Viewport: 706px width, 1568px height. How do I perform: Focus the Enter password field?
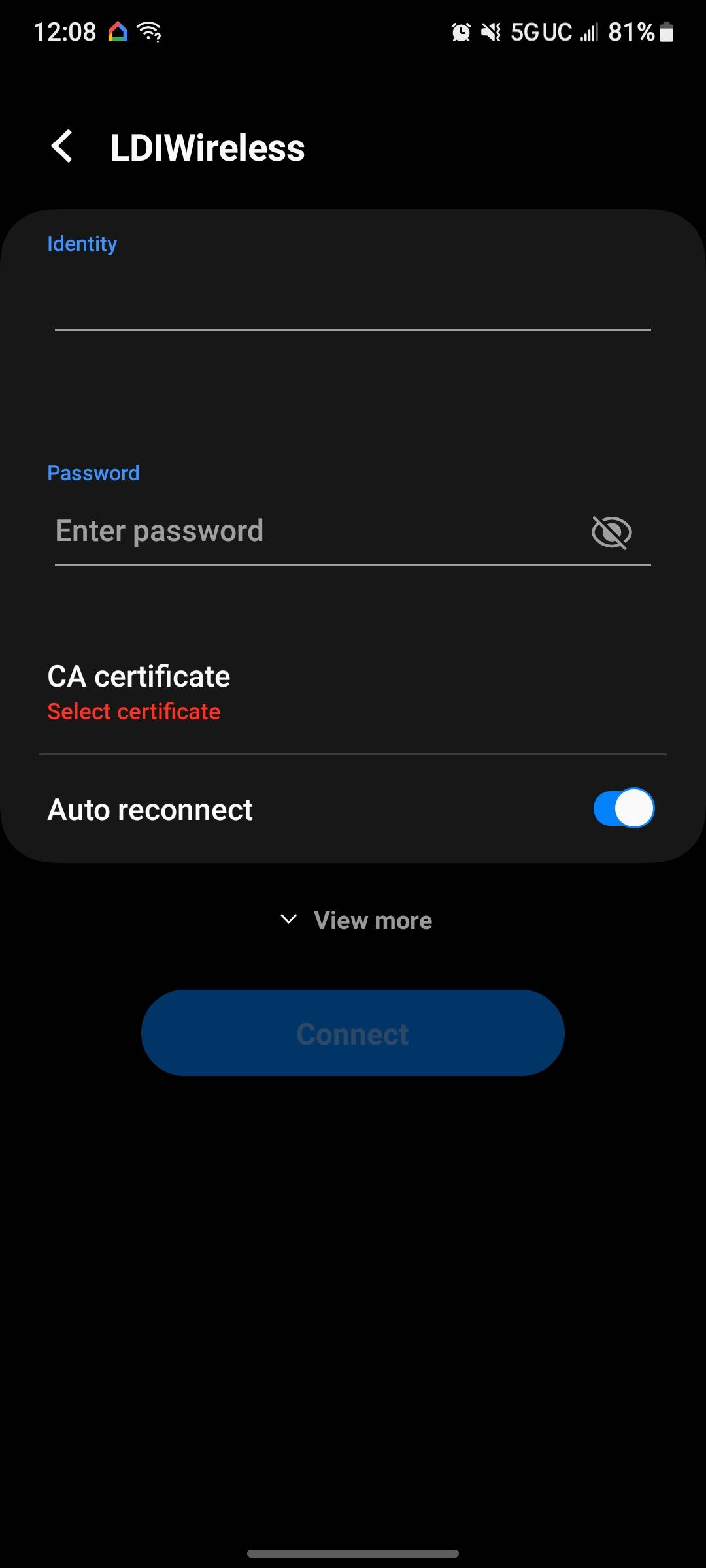click(x=314, y=532)
